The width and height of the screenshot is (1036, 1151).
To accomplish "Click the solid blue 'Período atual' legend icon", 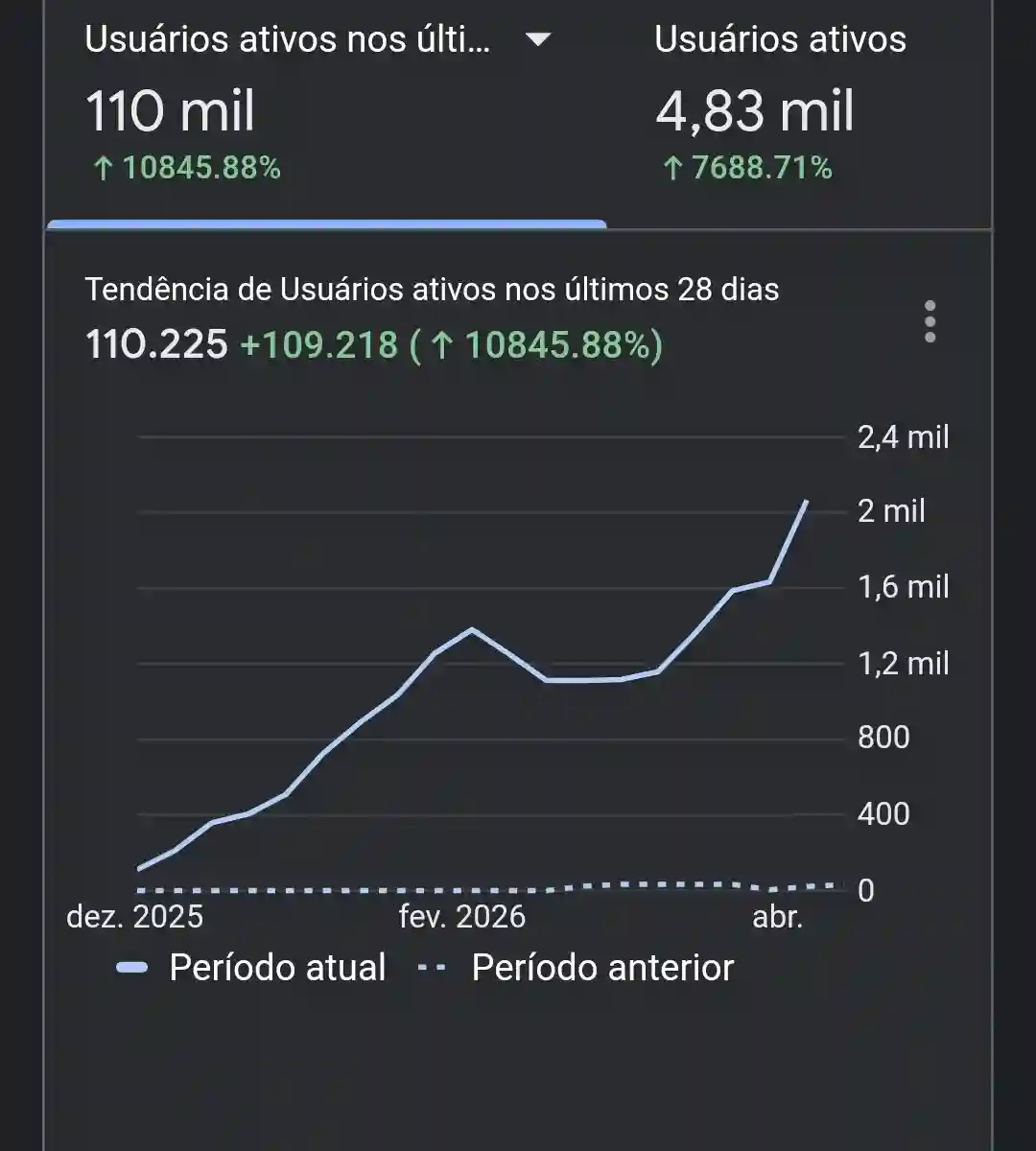I will tap(131, 967).
